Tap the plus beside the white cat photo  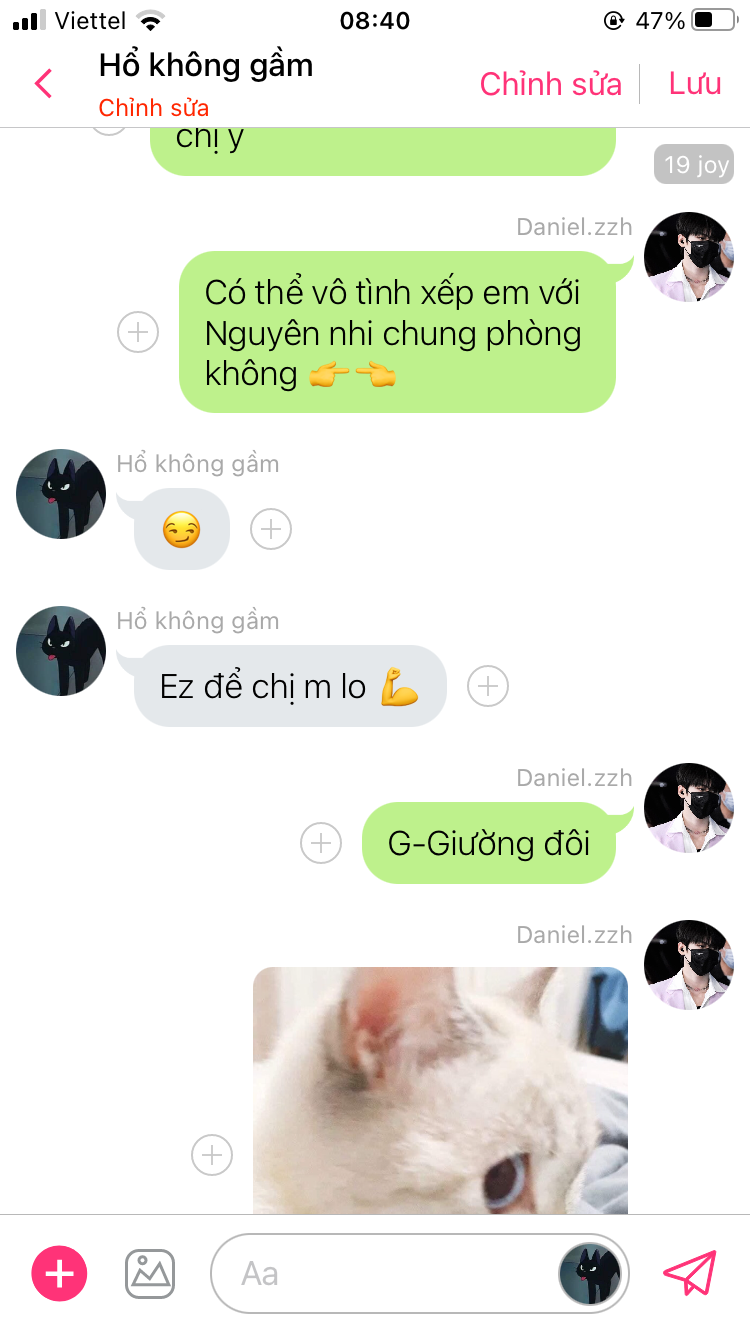click(x=212, y=1155)
